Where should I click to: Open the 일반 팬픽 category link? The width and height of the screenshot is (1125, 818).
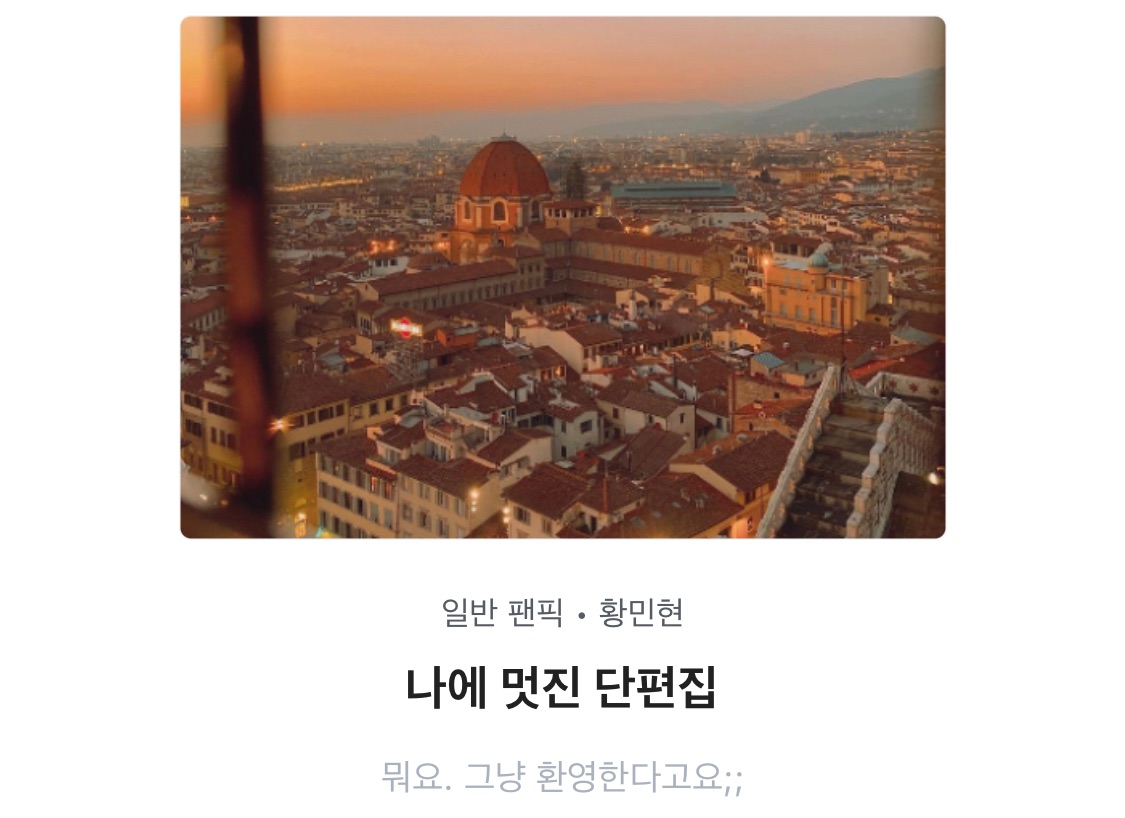tap(502, 612)
